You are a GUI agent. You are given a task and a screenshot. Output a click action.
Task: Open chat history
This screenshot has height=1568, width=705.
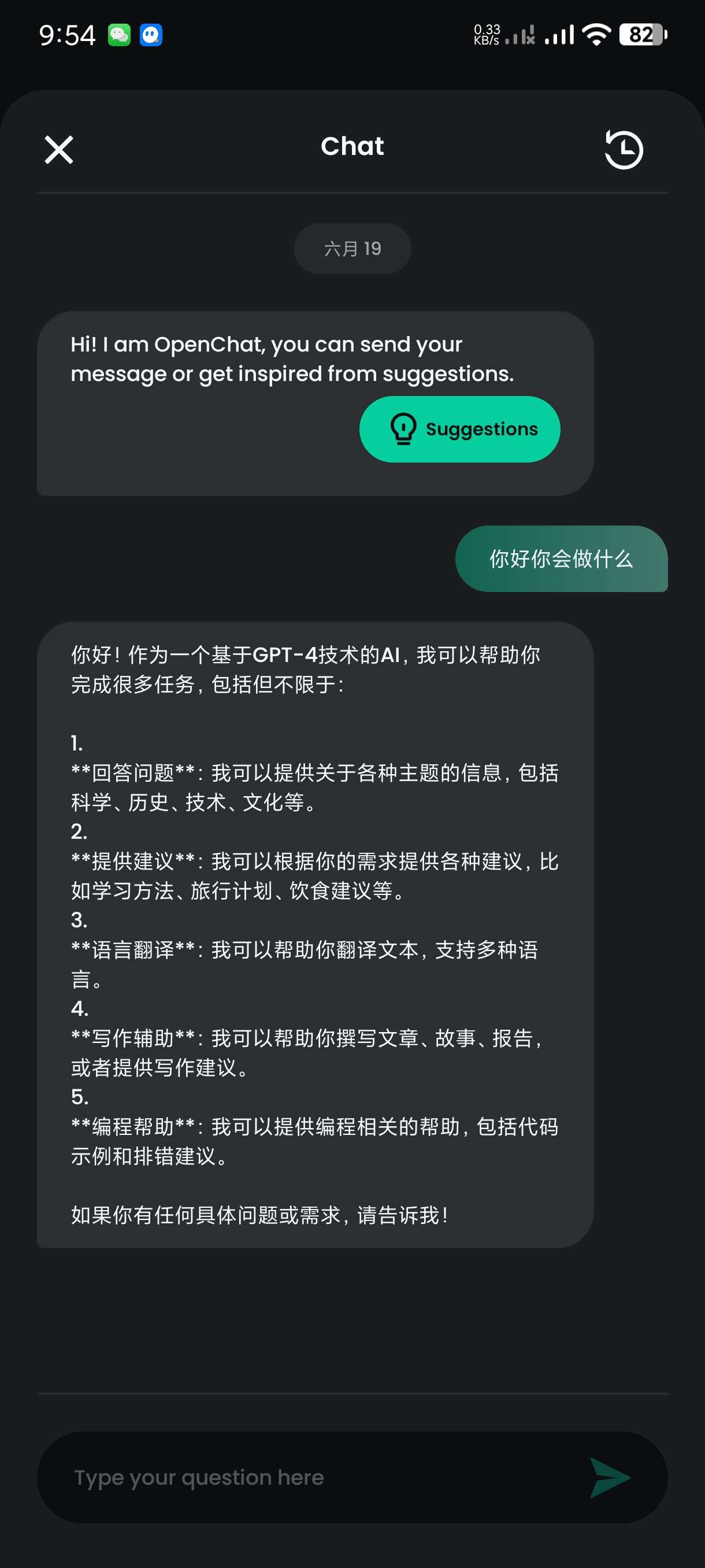click(624, 150)
